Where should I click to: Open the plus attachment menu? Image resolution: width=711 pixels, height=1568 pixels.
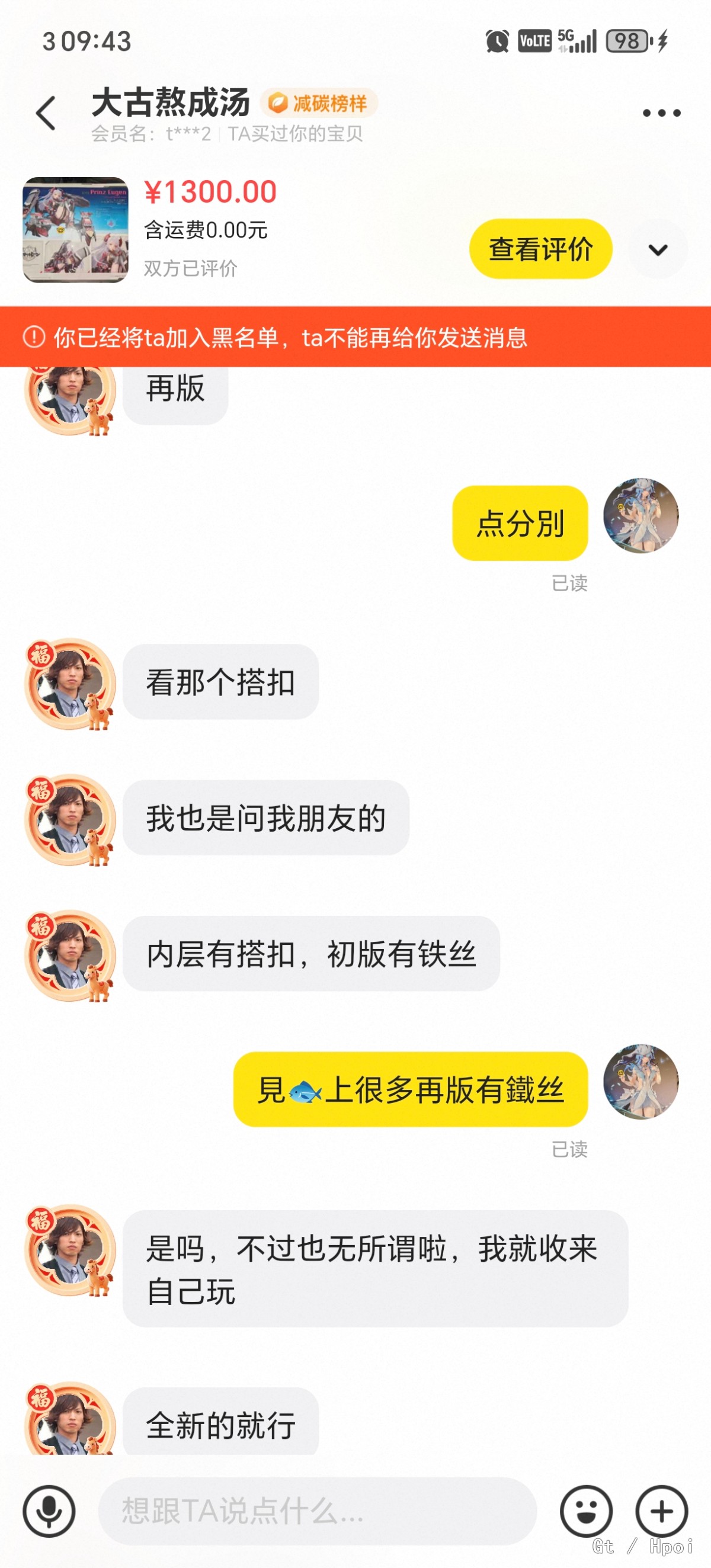[661, 1511]
